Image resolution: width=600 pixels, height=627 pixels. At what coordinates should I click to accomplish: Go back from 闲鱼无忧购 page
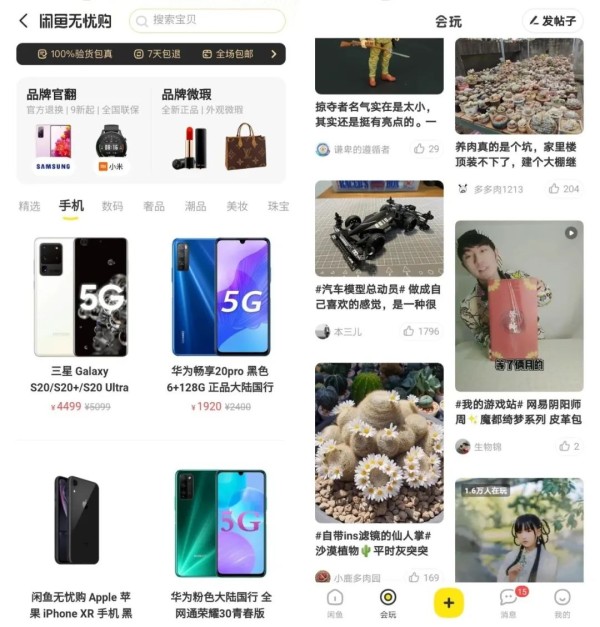(24, 21)
